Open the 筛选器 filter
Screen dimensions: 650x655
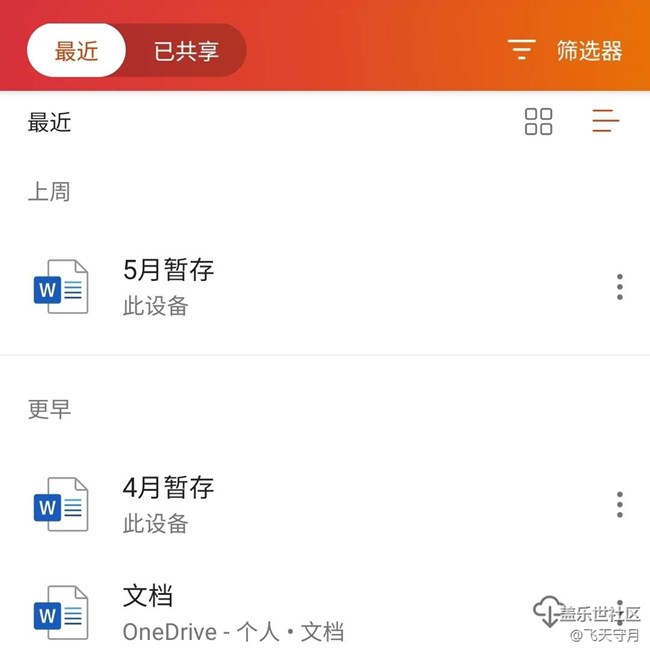(x=565, y=51)
